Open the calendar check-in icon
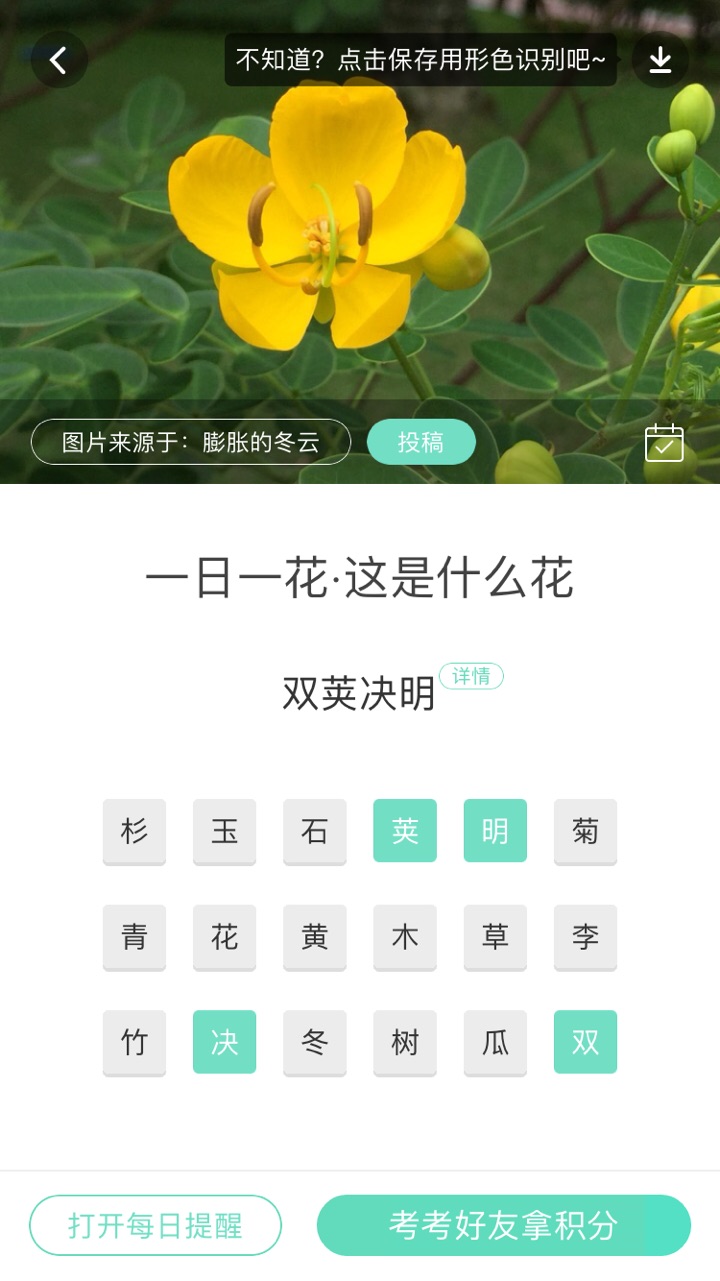 pos(664,443)
